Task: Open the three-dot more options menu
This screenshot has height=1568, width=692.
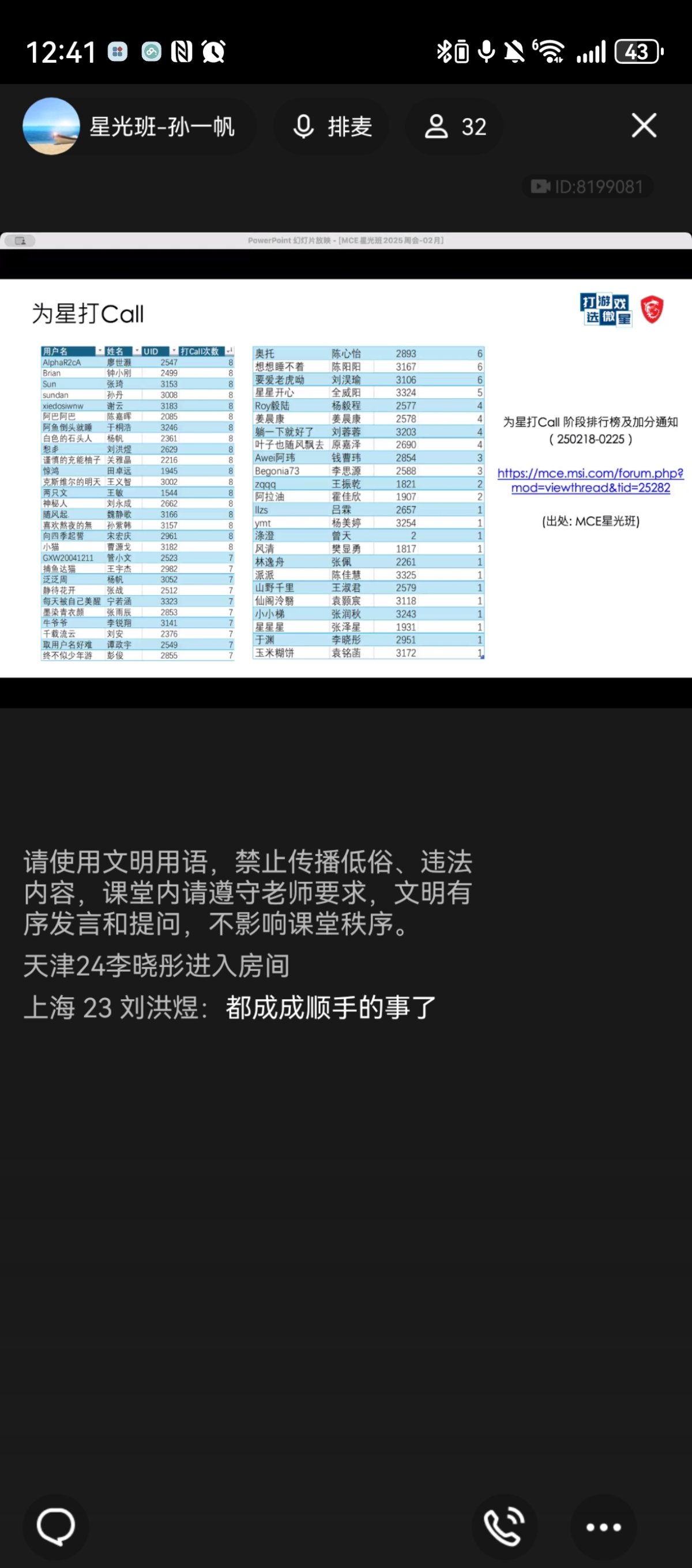Action: coord(603,1526)
